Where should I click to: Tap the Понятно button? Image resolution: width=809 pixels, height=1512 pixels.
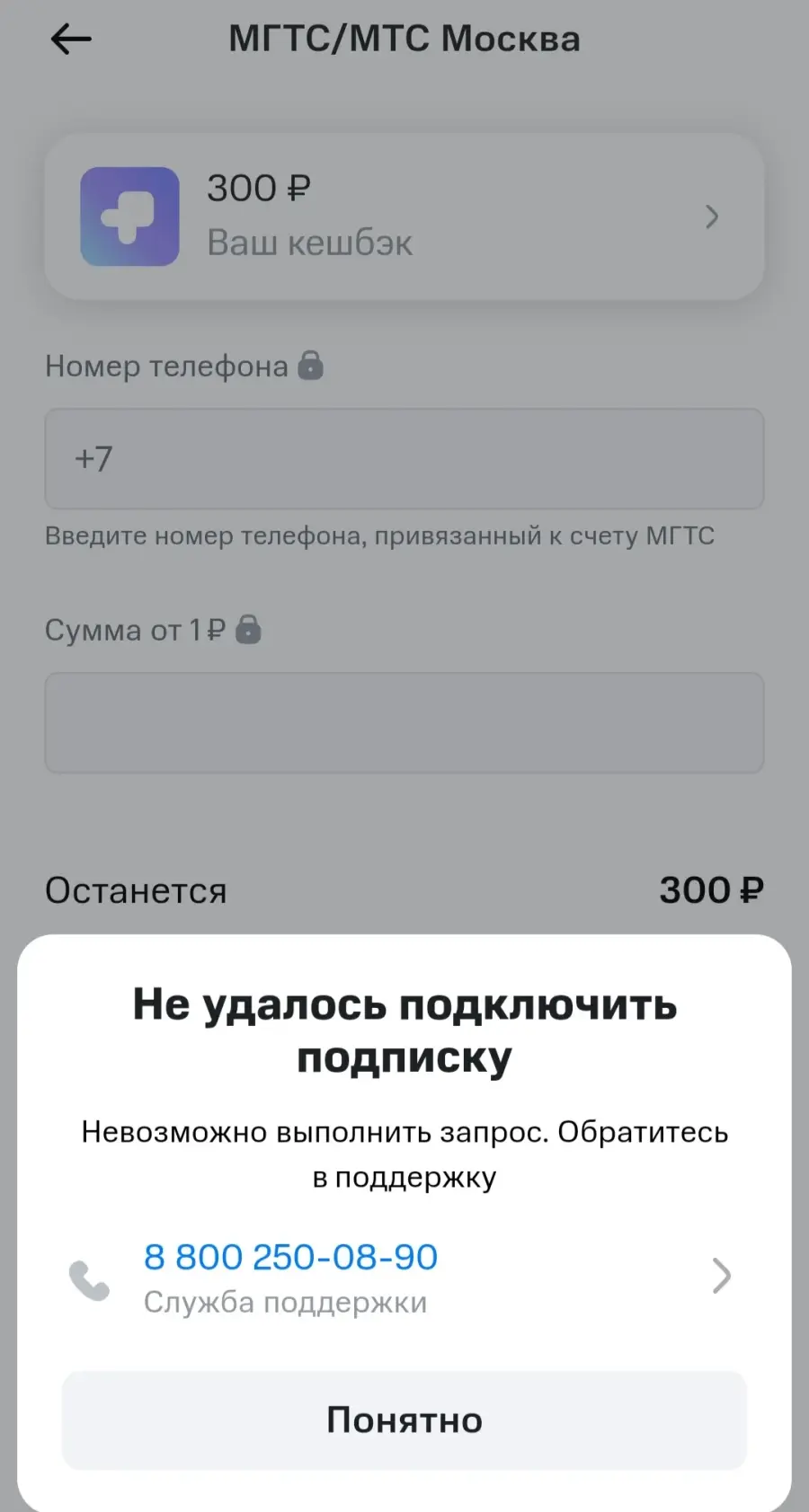coord(404,1420)
